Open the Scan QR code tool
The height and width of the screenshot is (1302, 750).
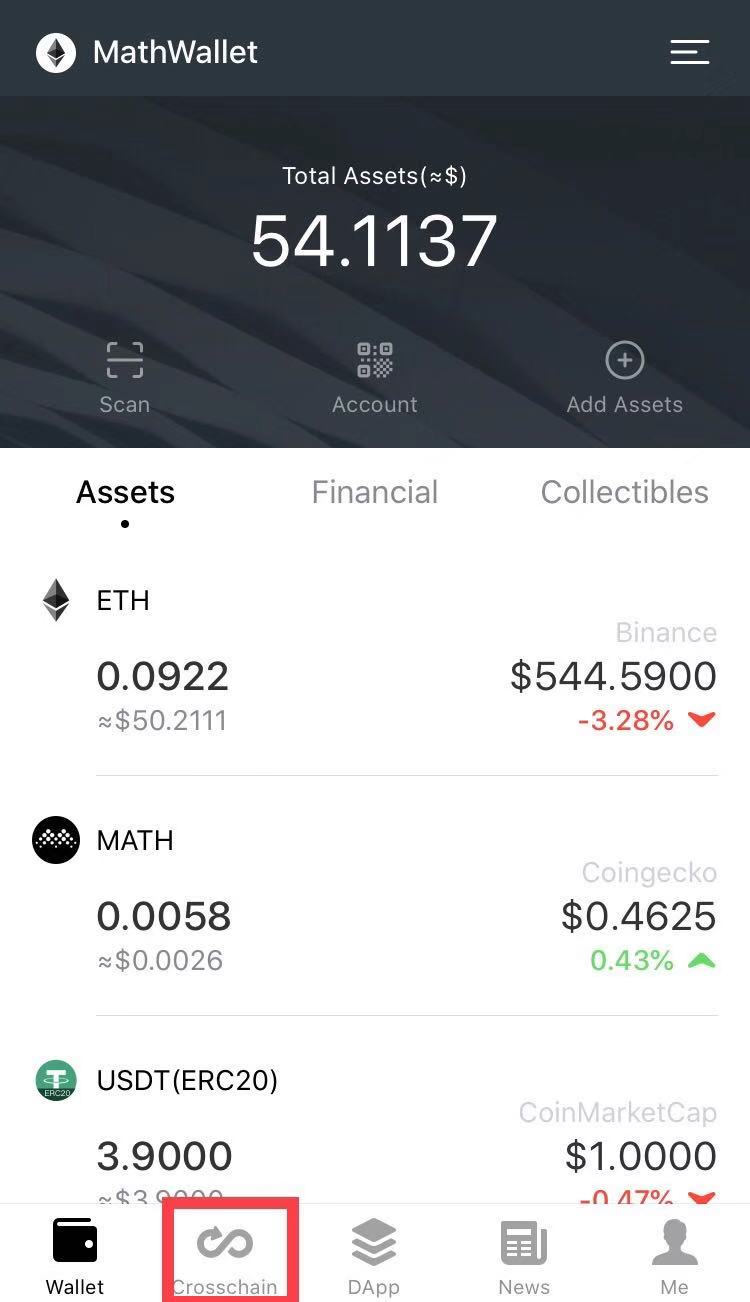pos(124,375)
